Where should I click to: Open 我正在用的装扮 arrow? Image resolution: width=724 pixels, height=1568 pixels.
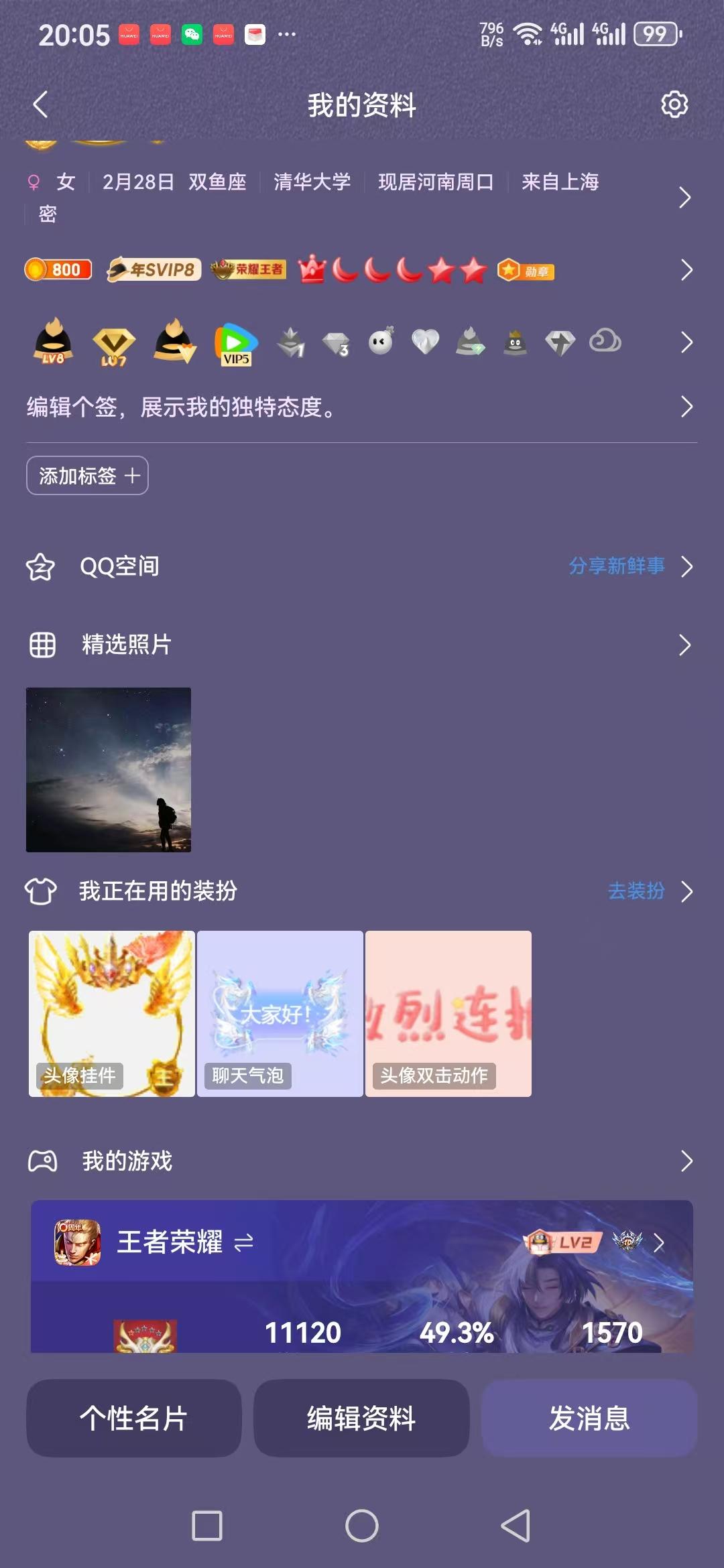tap(687, 892)
